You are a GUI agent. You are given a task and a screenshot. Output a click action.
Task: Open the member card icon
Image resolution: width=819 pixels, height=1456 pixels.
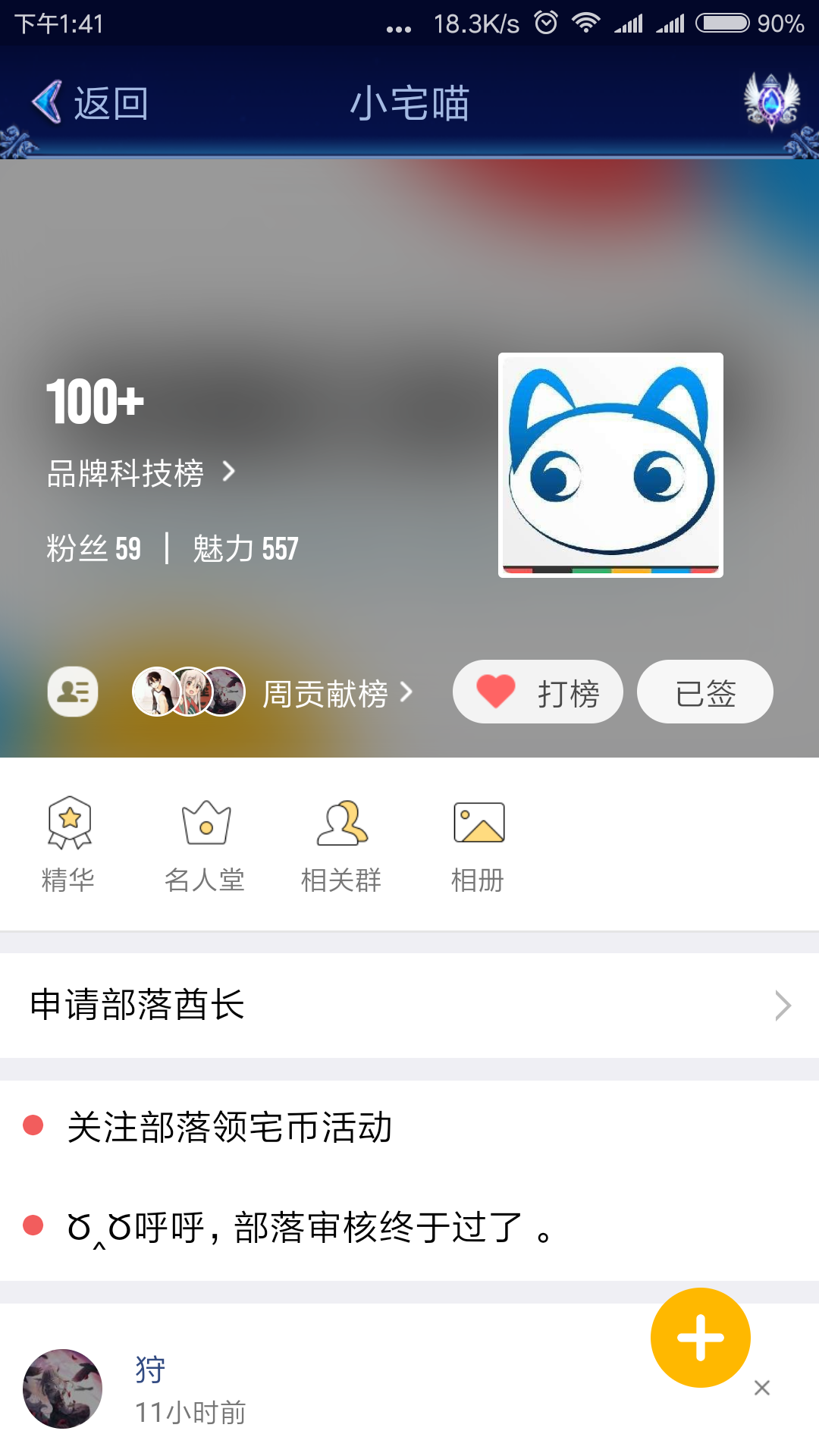coord(73,692)
